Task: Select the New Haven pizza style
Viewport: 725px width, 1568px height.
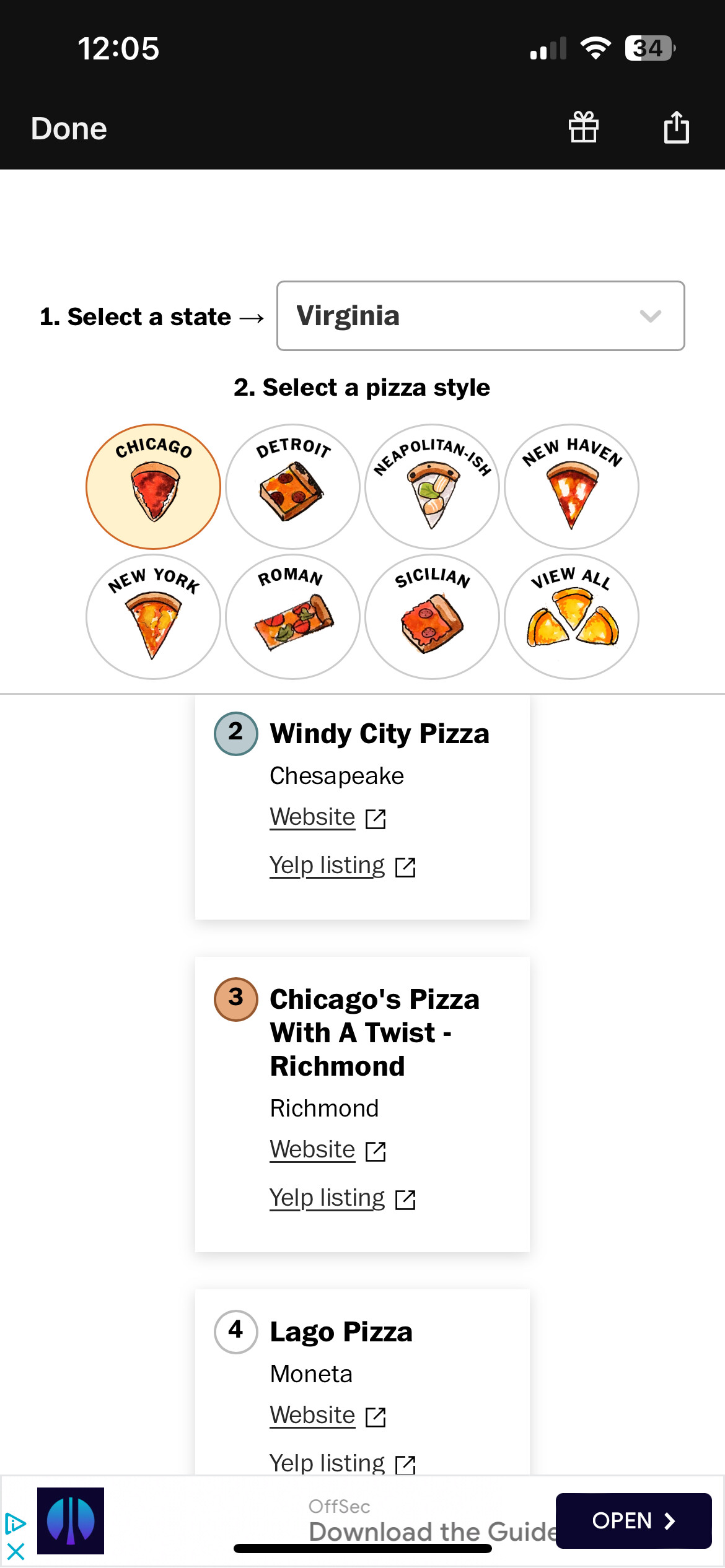Action: (571, 487)
